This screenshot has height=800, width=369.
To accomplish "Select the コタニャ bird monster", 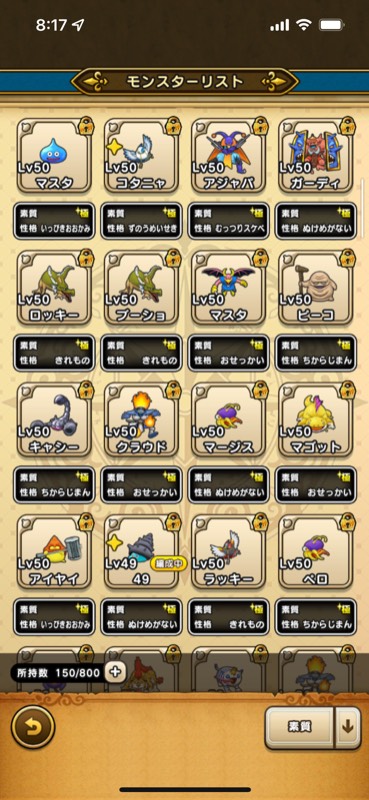I will [x=141, y=156].
